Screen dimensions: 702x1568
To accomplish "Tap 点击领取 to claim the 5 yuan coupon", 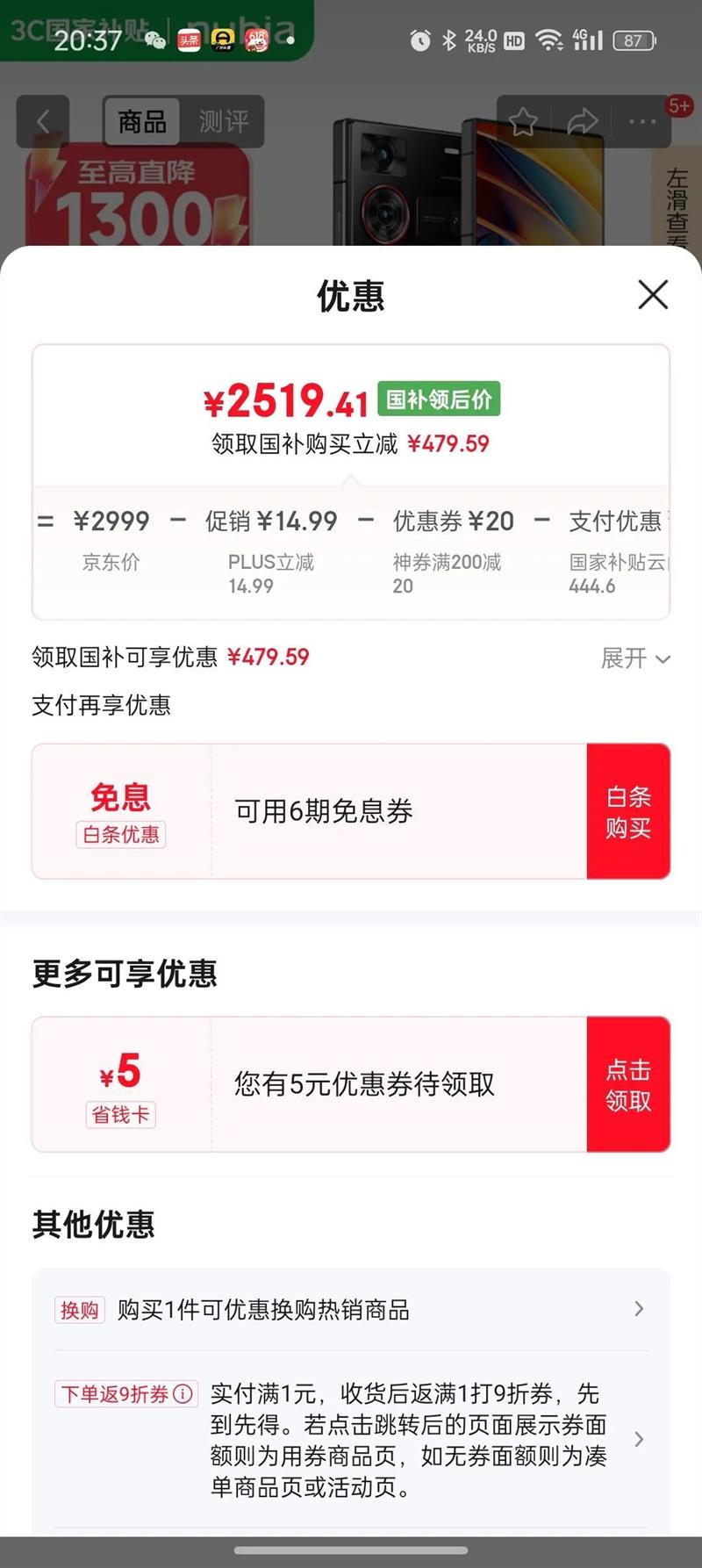I will (x=627, y=1083).
